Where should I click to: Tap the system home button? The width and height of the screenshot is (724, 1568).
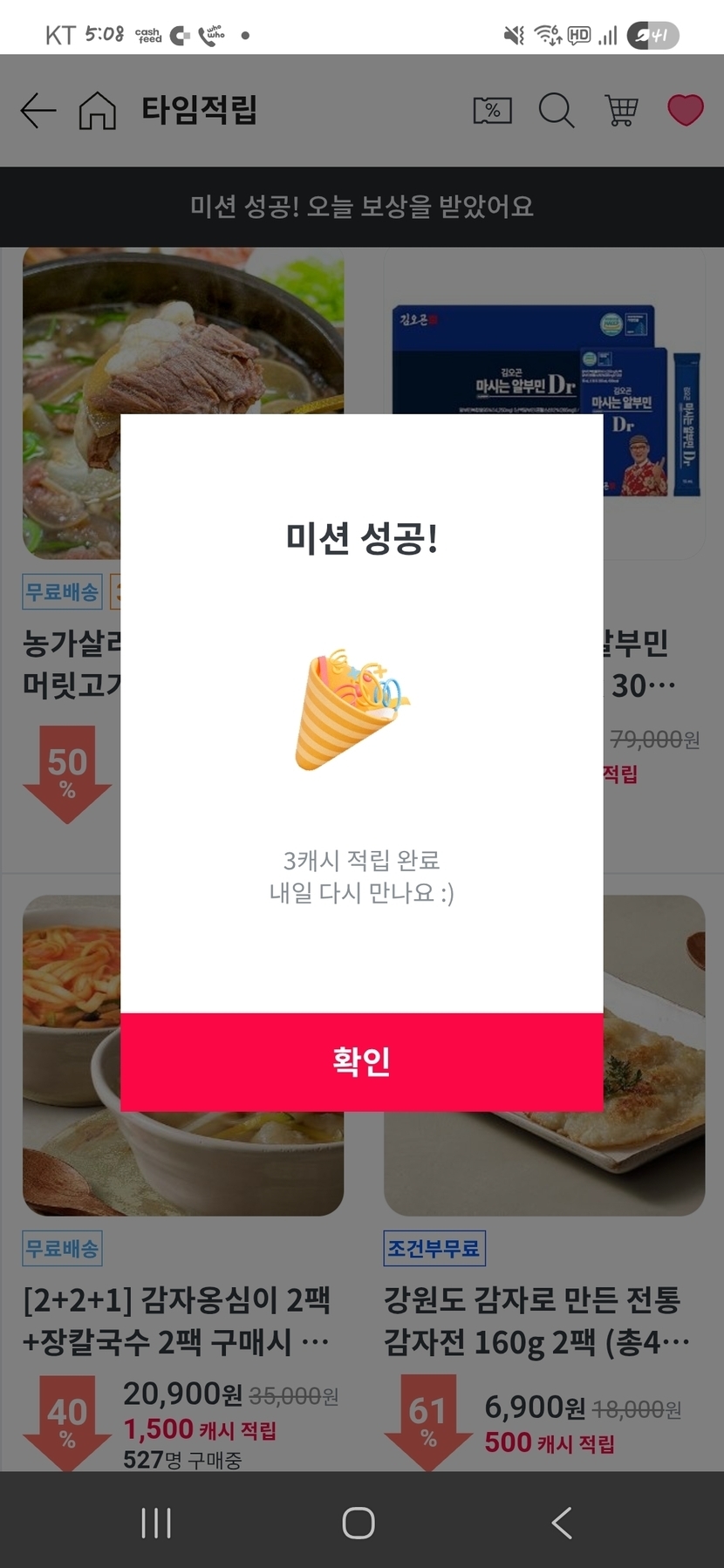(x=359, y=1523)
